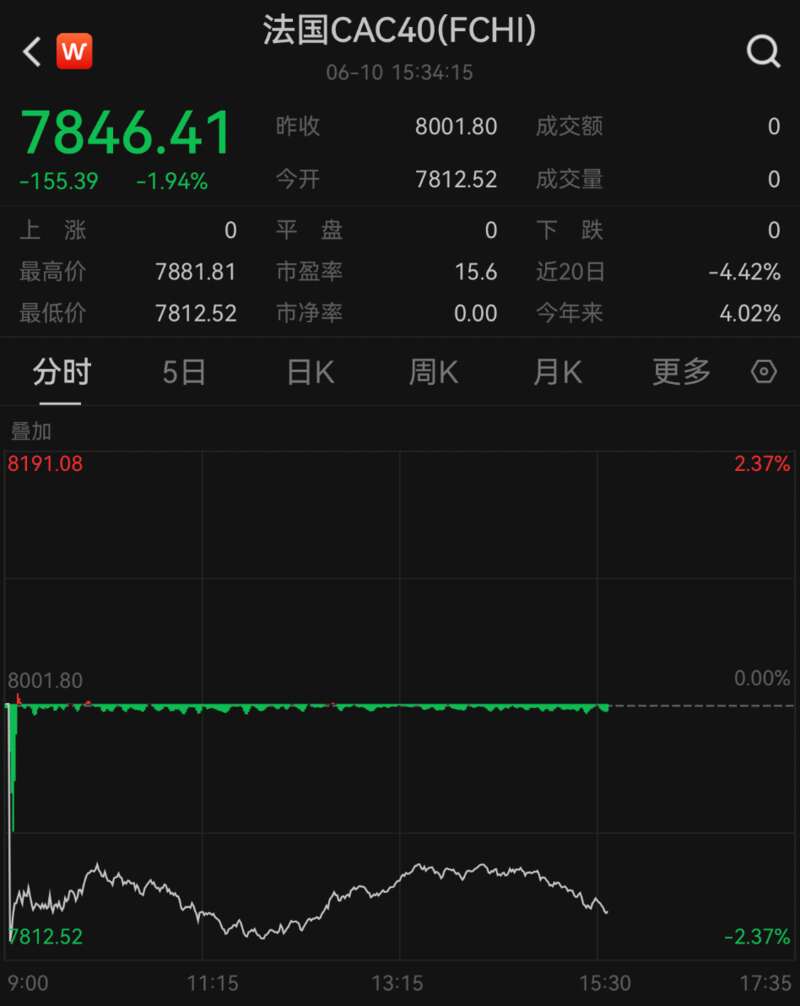Click the 市盈率 value 15.6
Image resolution: width=800 pixels, height=1006 pixels.
[478, 272]
